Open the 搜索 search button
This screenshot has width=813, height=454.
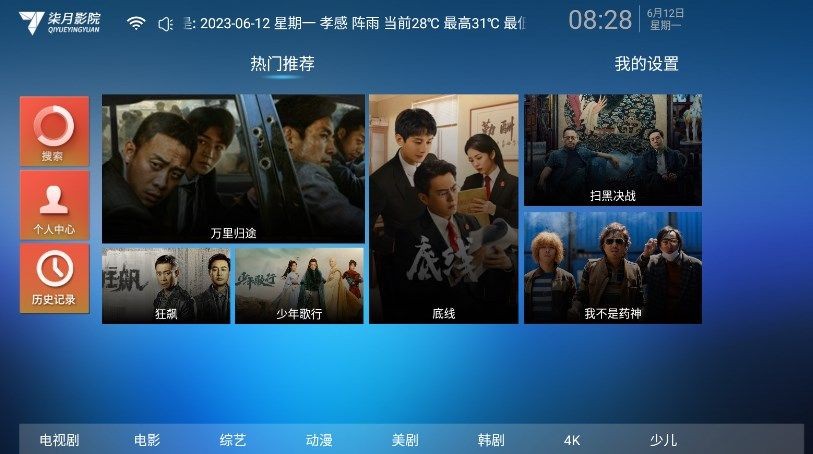coord(54,131)
